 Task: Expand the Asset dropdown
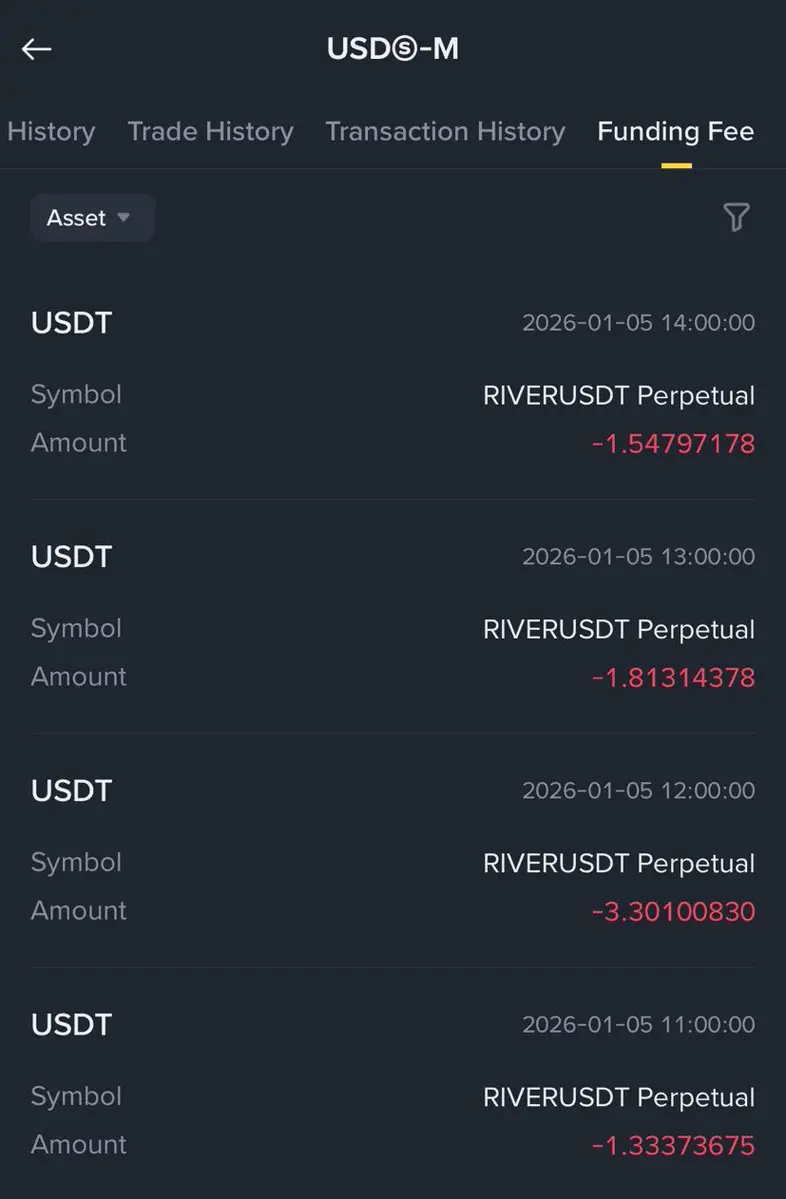point(92,218)
